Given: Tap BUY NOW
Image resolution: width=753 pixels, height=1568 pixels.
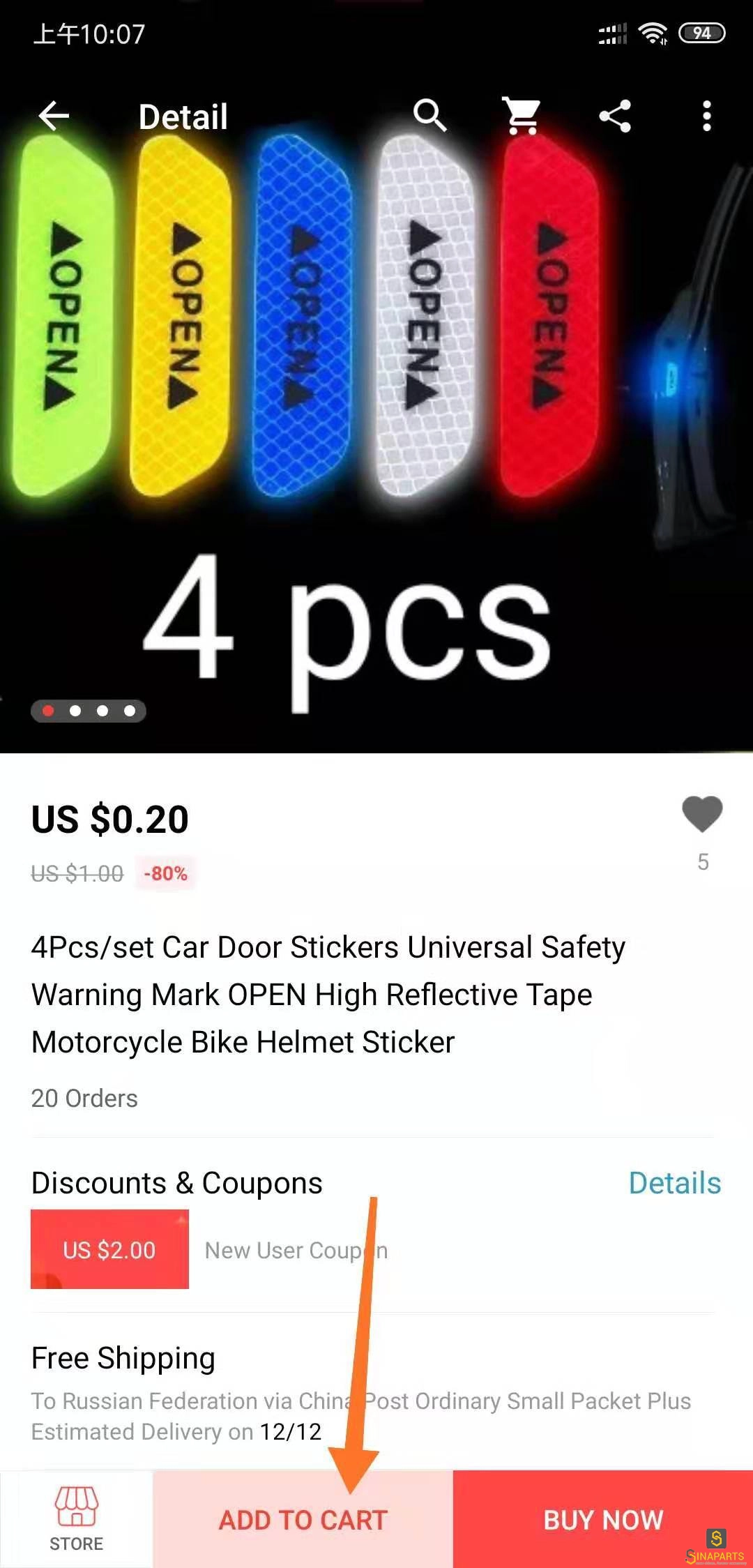Looking at the screenshot, I should click(602, 1521).
